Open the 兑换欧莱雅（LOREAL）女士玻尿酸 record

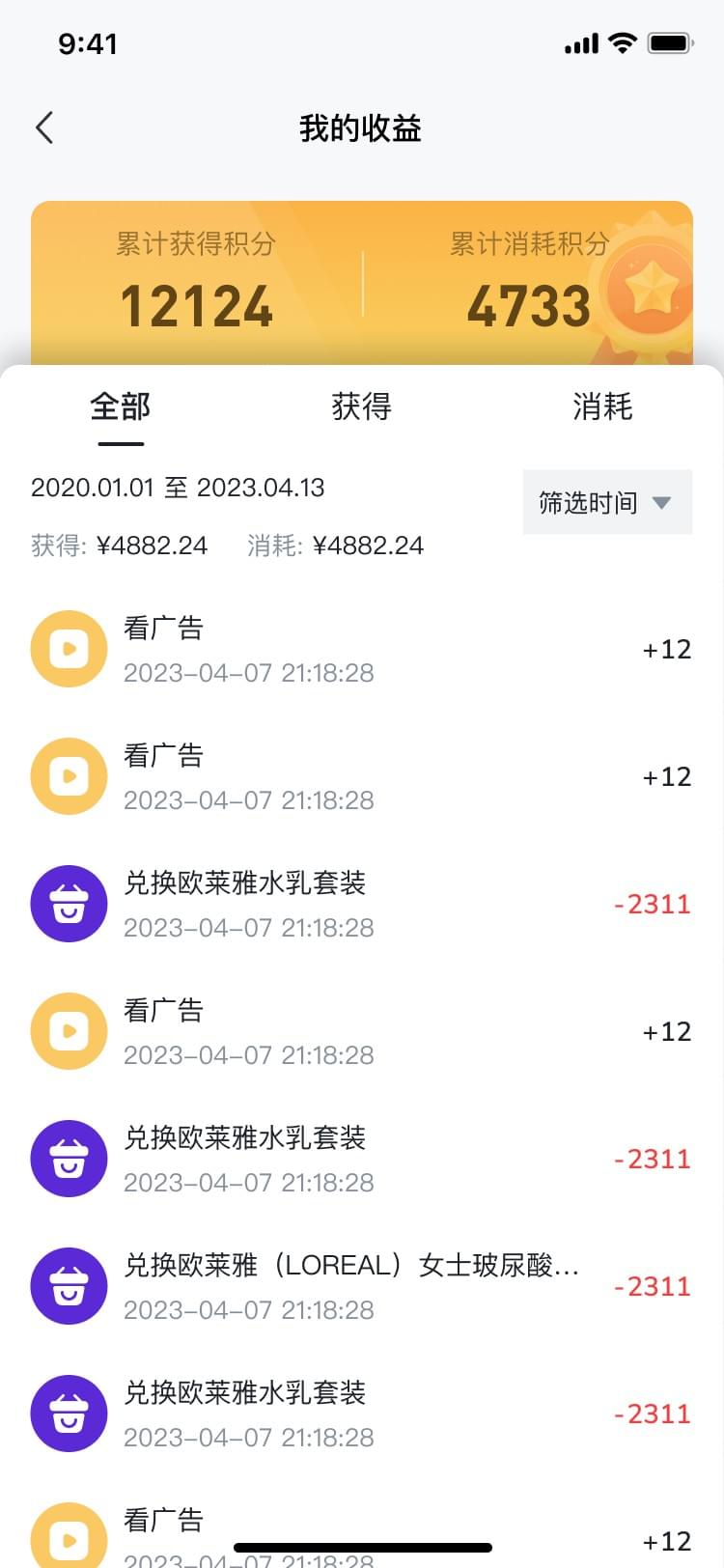coord(361,1286)
